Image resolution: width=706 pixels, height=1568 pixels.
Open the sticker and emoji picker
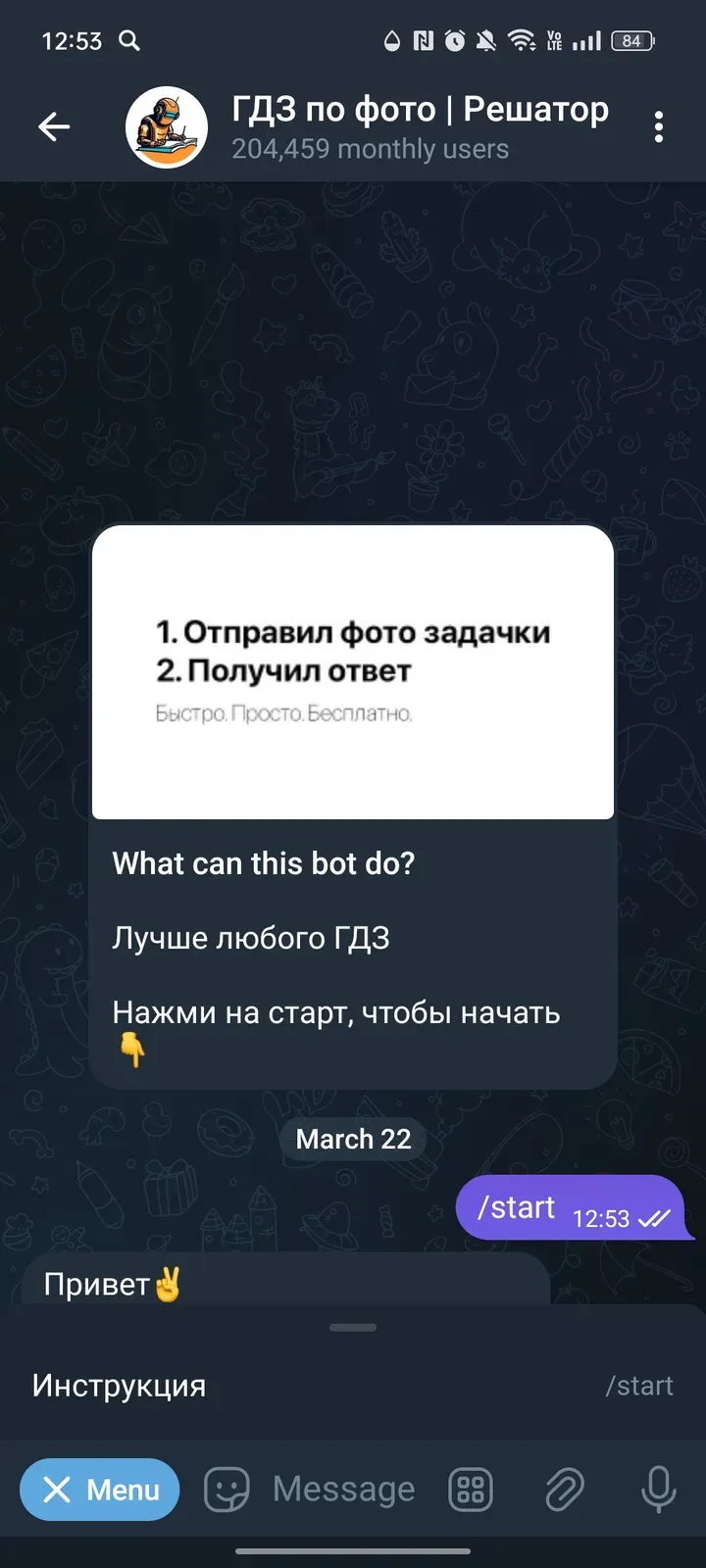[x=227, y=1490]
